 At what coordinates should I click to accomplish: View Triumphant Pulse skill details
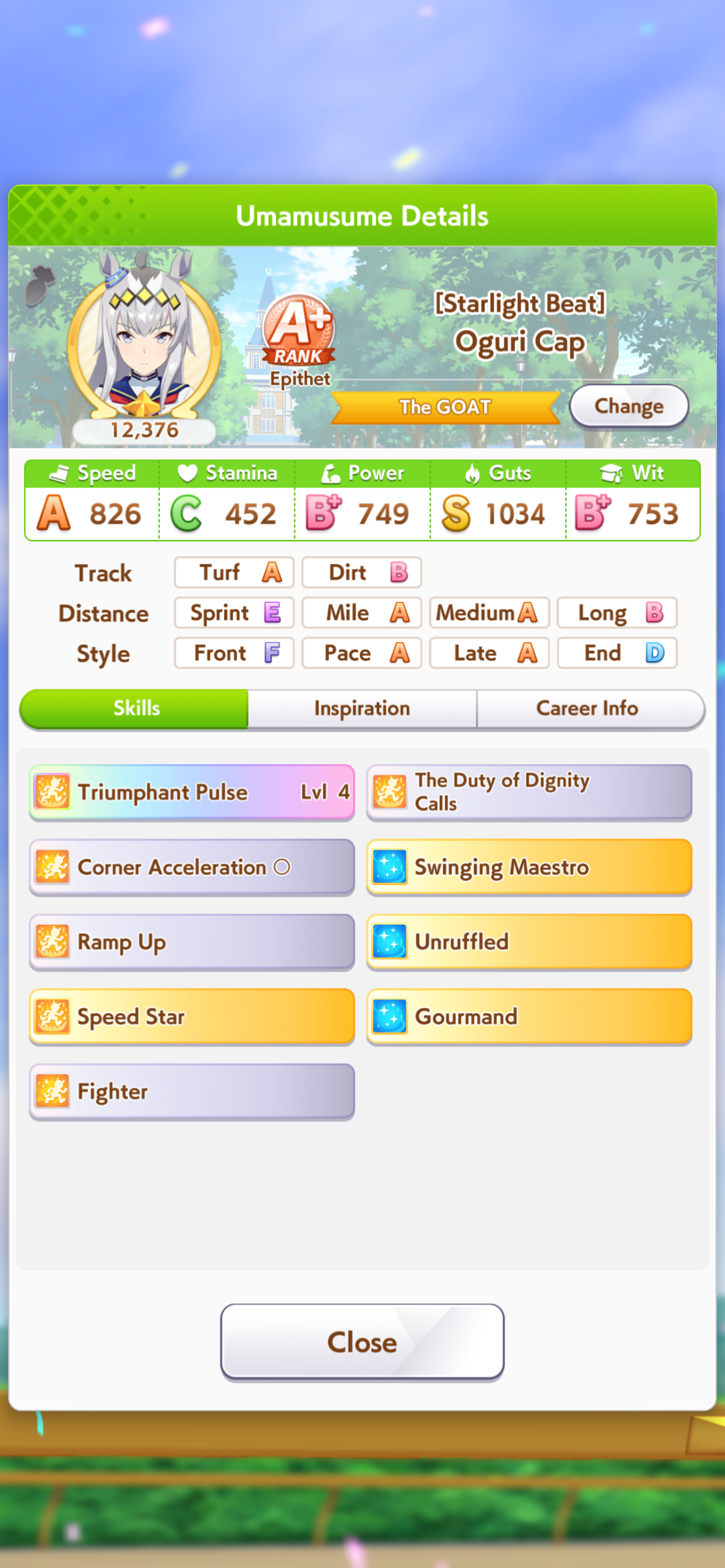point(191,792)
